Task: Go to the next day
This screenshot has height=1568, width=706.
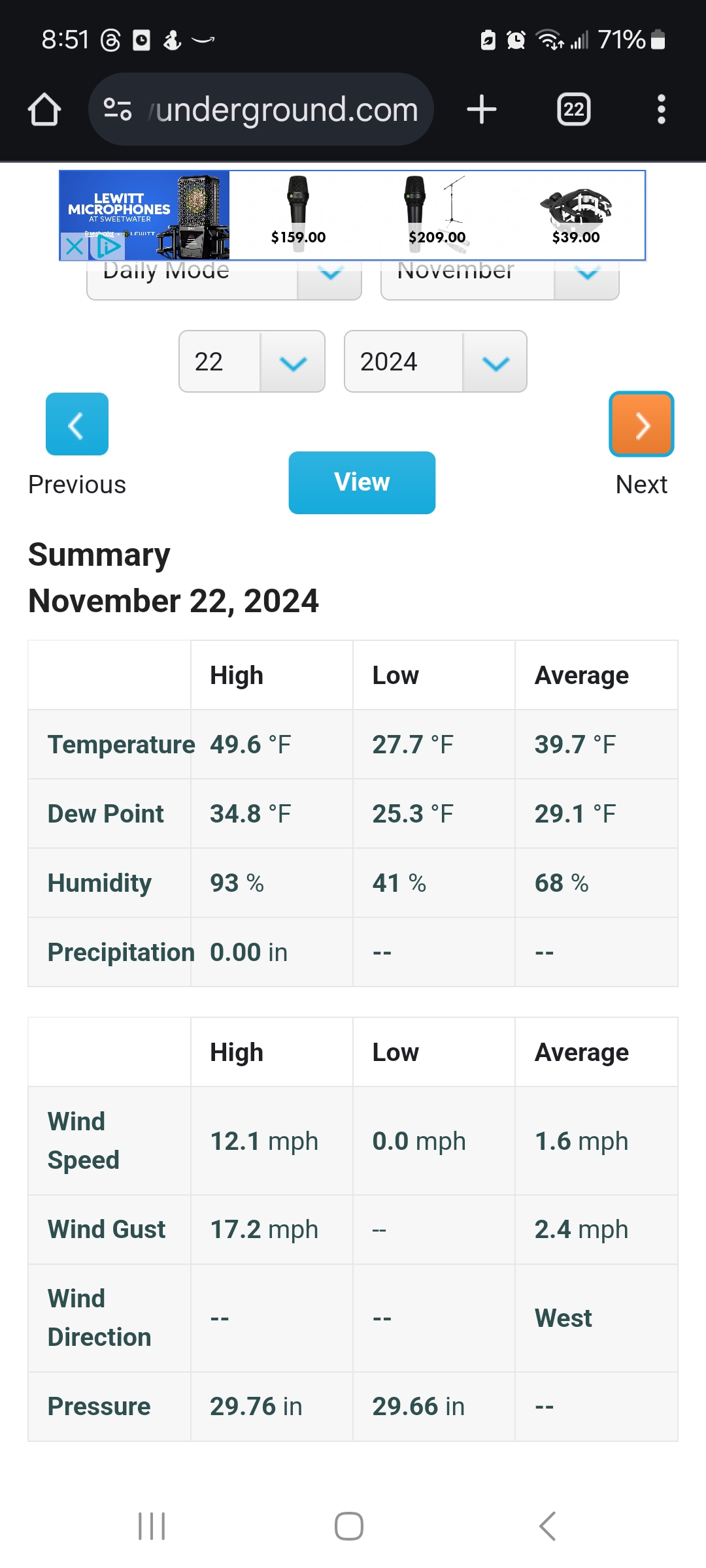Action: coord(641,424)
